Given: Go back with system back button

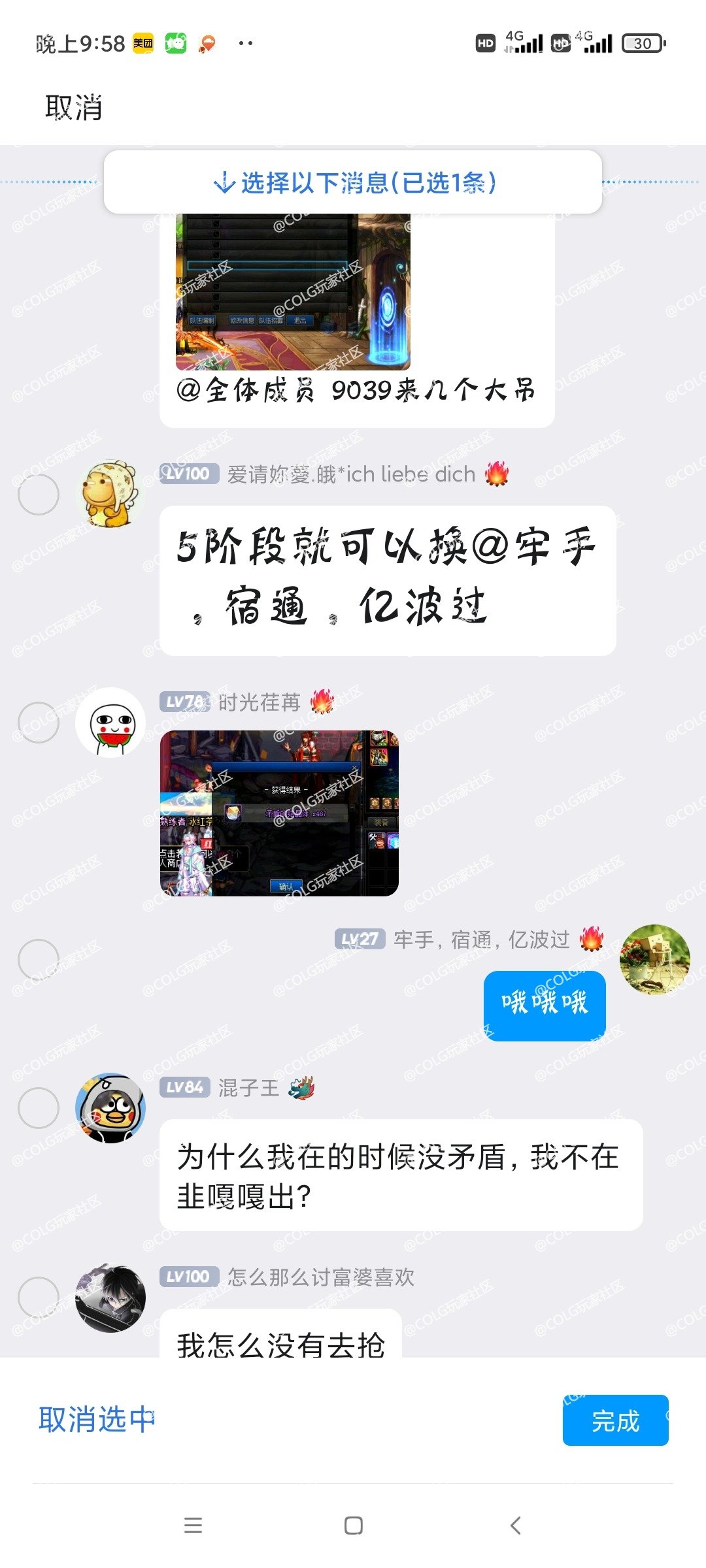Looking at the screenshot, I should pyautogui.click(x=515, y=1526).
